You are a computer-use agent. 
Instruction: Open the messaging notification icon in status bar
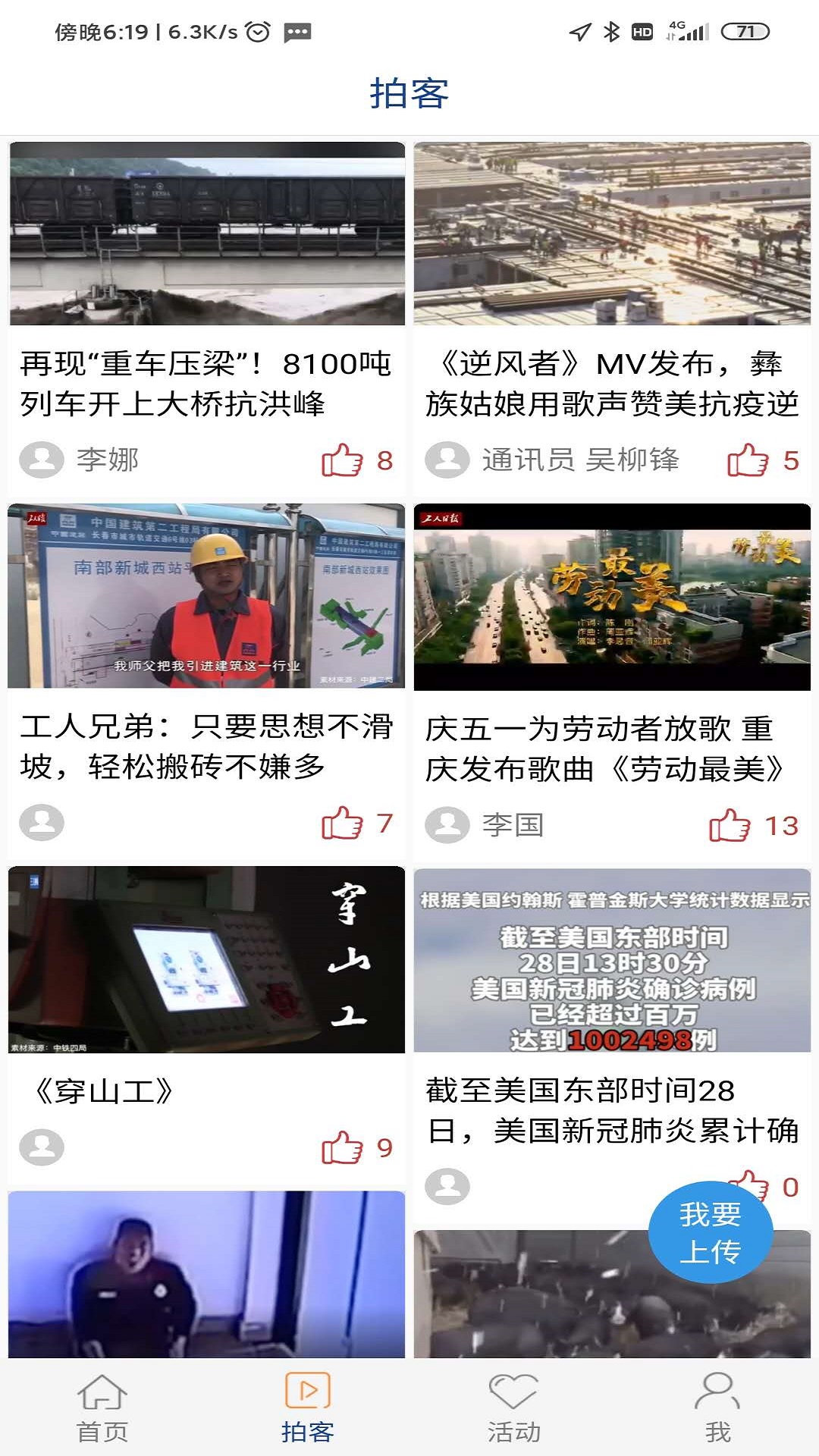(x=297, y=30)
